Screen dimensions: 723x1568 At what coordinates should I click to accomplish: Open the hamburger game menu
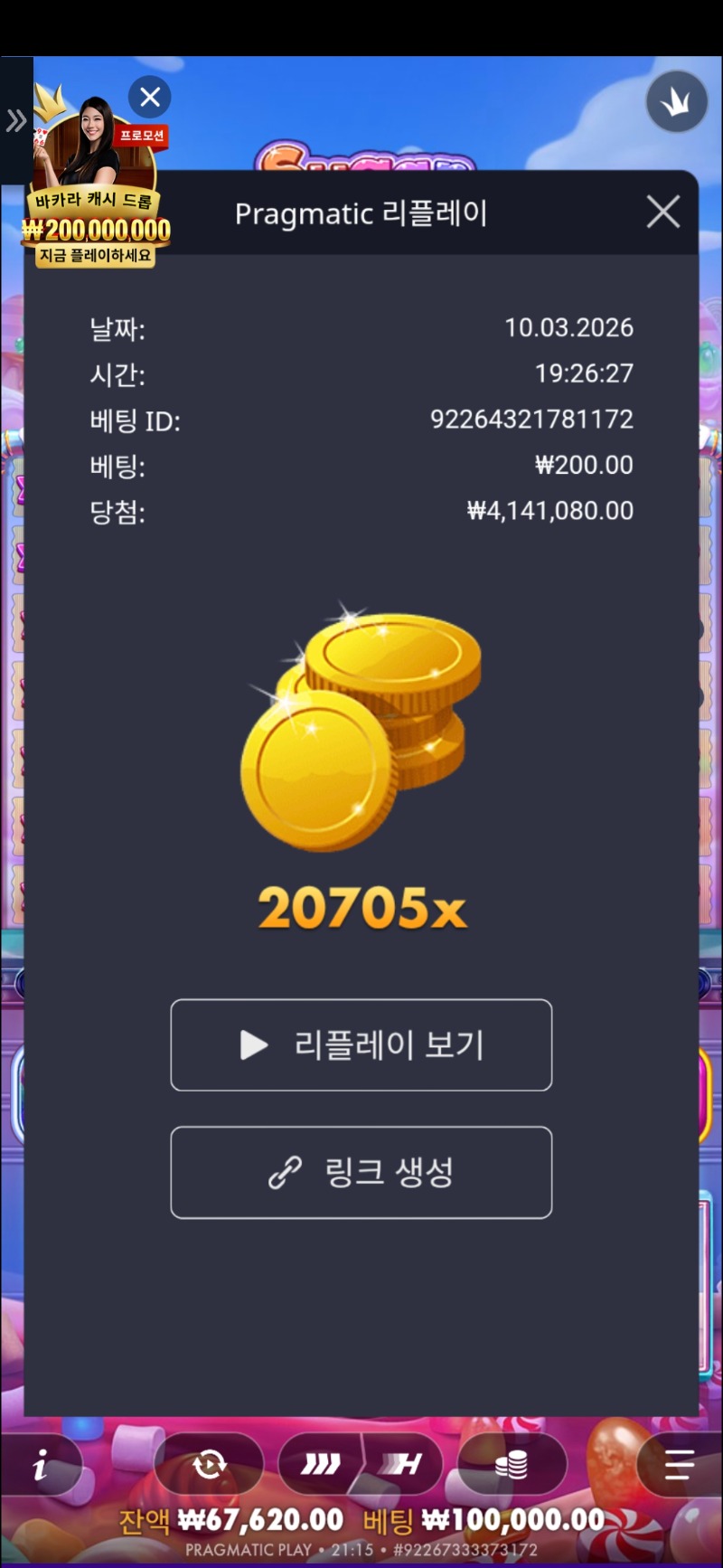pos(679,1464)
